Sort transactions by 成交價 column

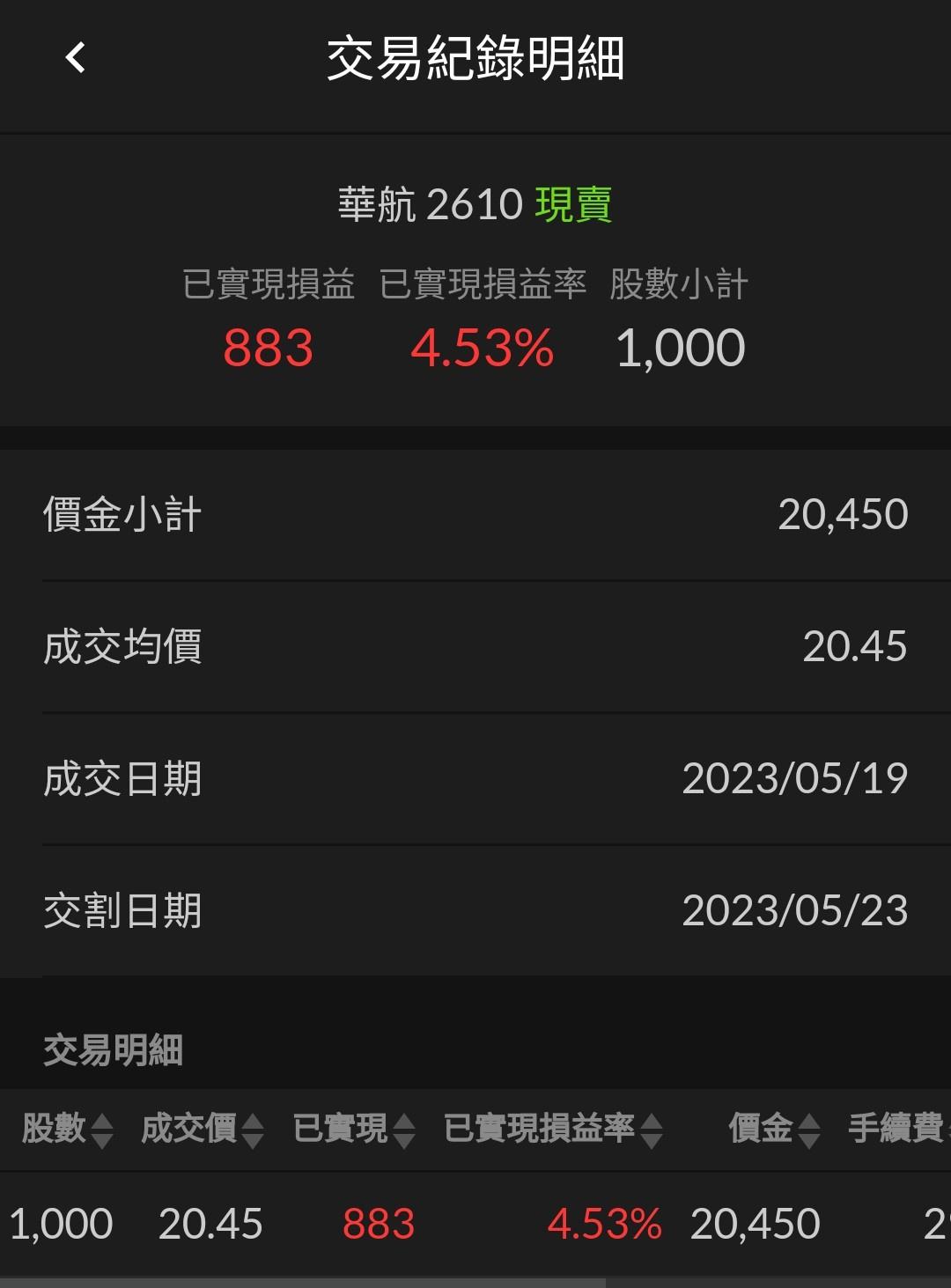click(x=202, y=1129)
